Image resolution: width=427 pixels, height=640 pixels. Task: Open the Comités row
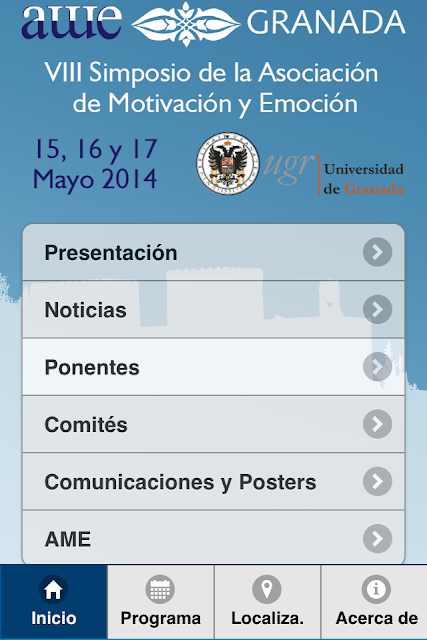coord(214,424)
